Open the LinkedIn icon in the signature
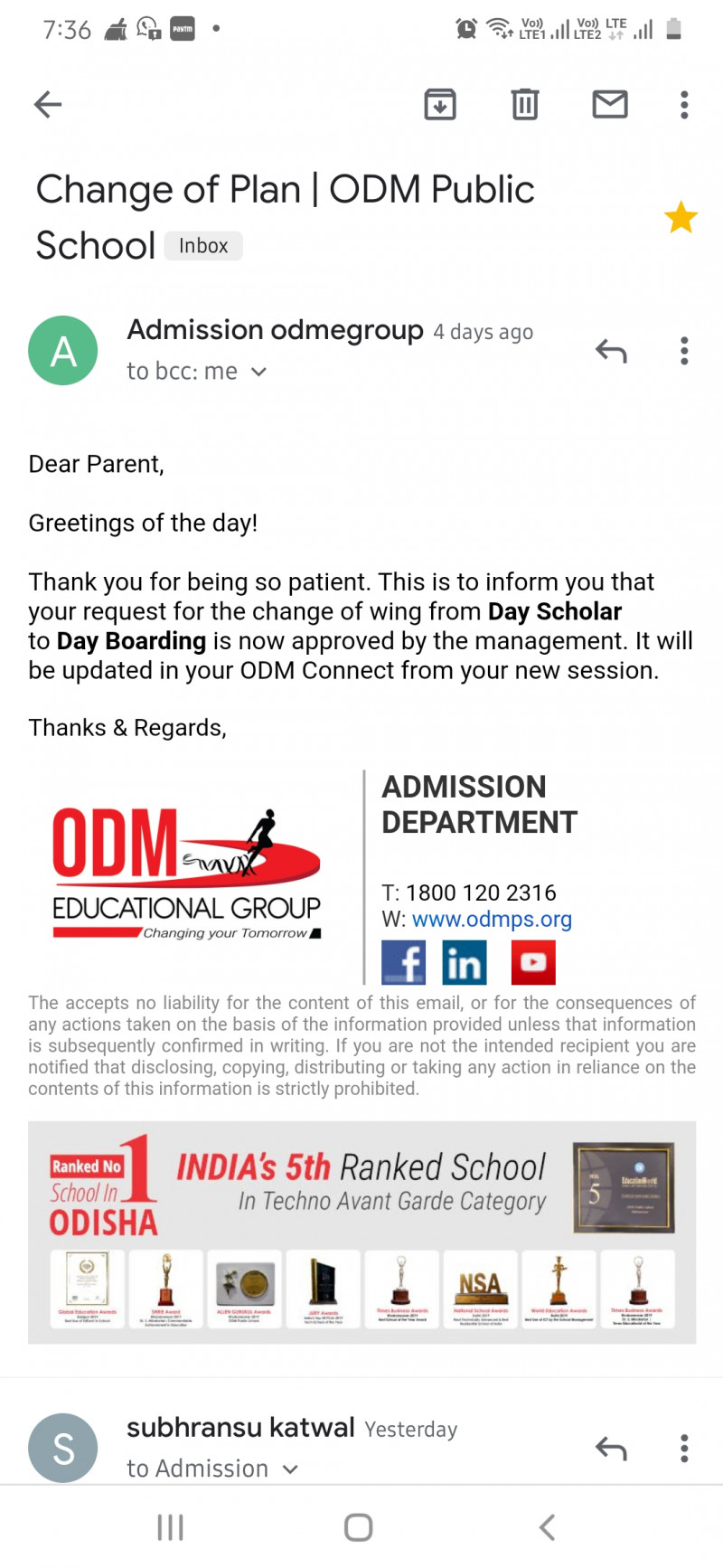The image size is (723, 1568). [465, 962]
